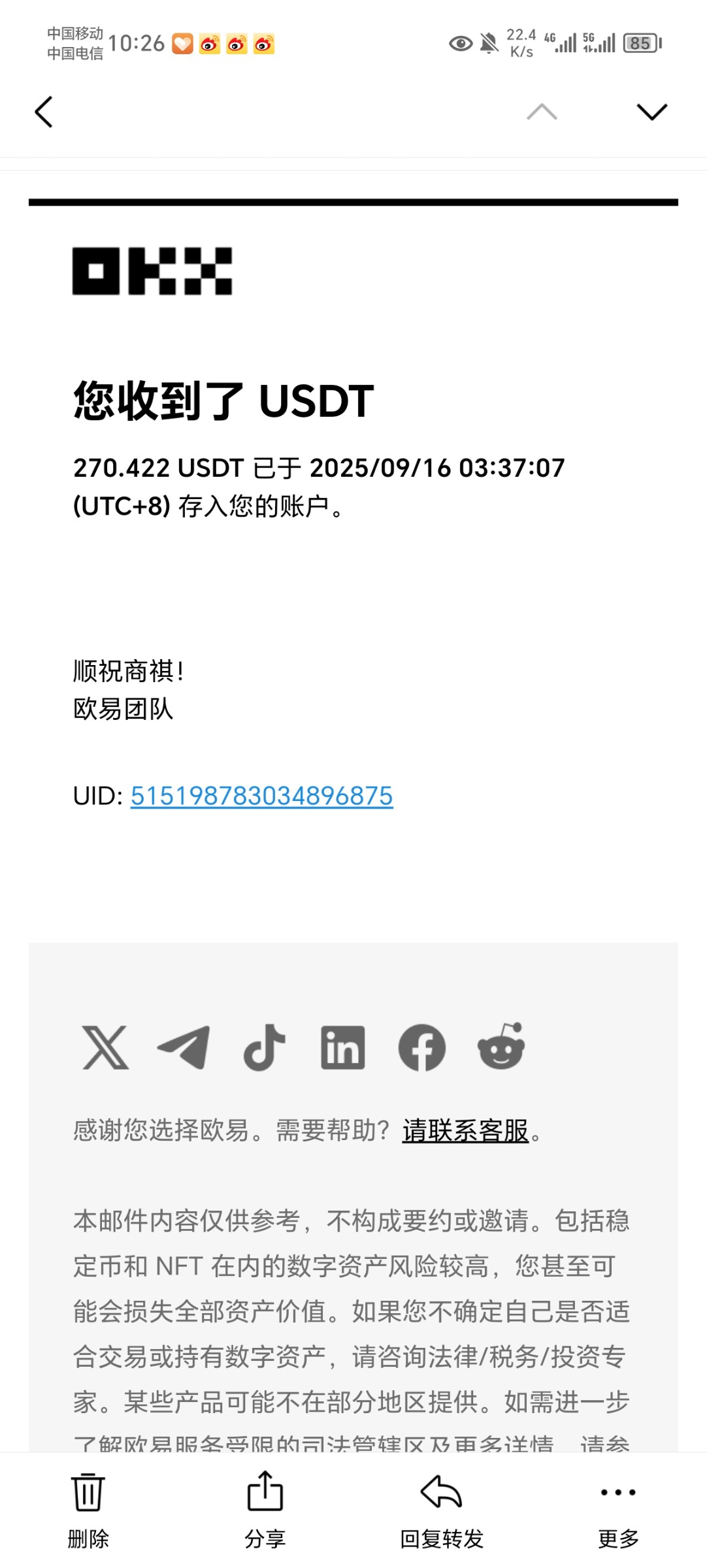Select 回复转发 to reply or forward
This screenshot has width=707, height=1568.
point(442,1509)
